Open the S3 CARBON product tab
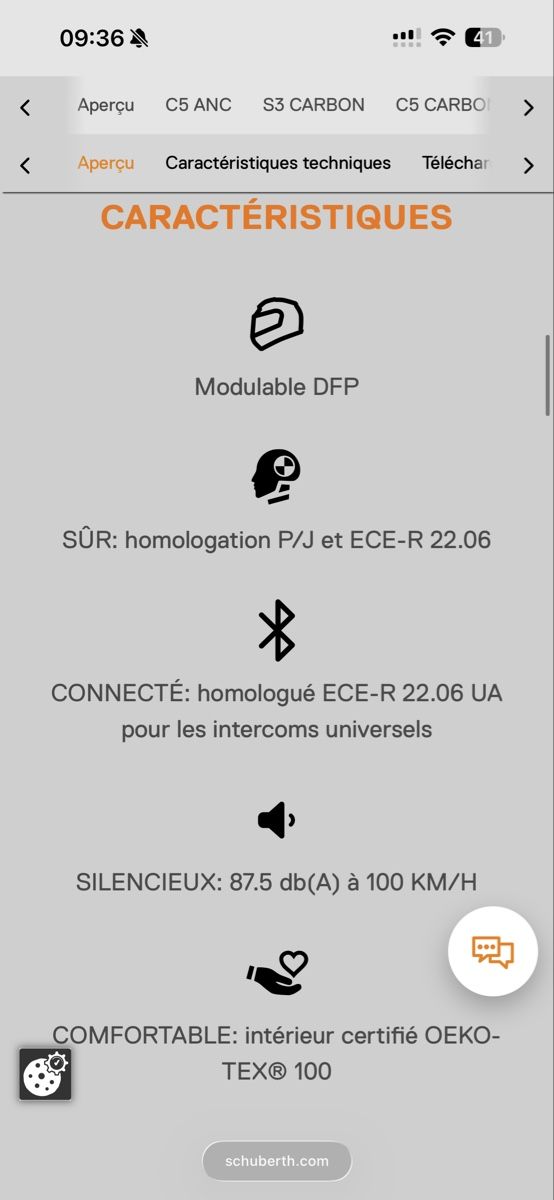554x1200 pixels. [313, 105]
